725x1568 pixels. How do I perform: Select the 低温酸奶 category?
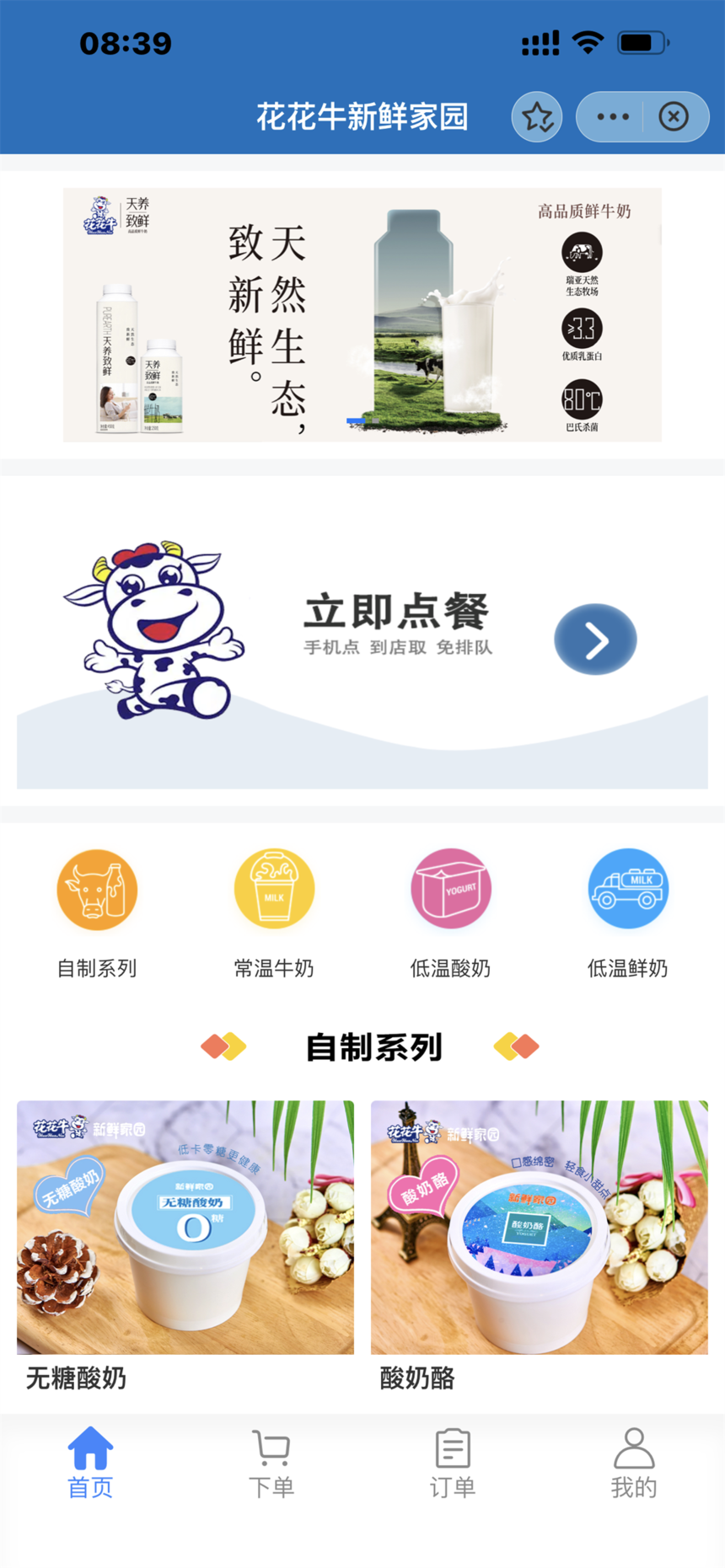point(451,912)
